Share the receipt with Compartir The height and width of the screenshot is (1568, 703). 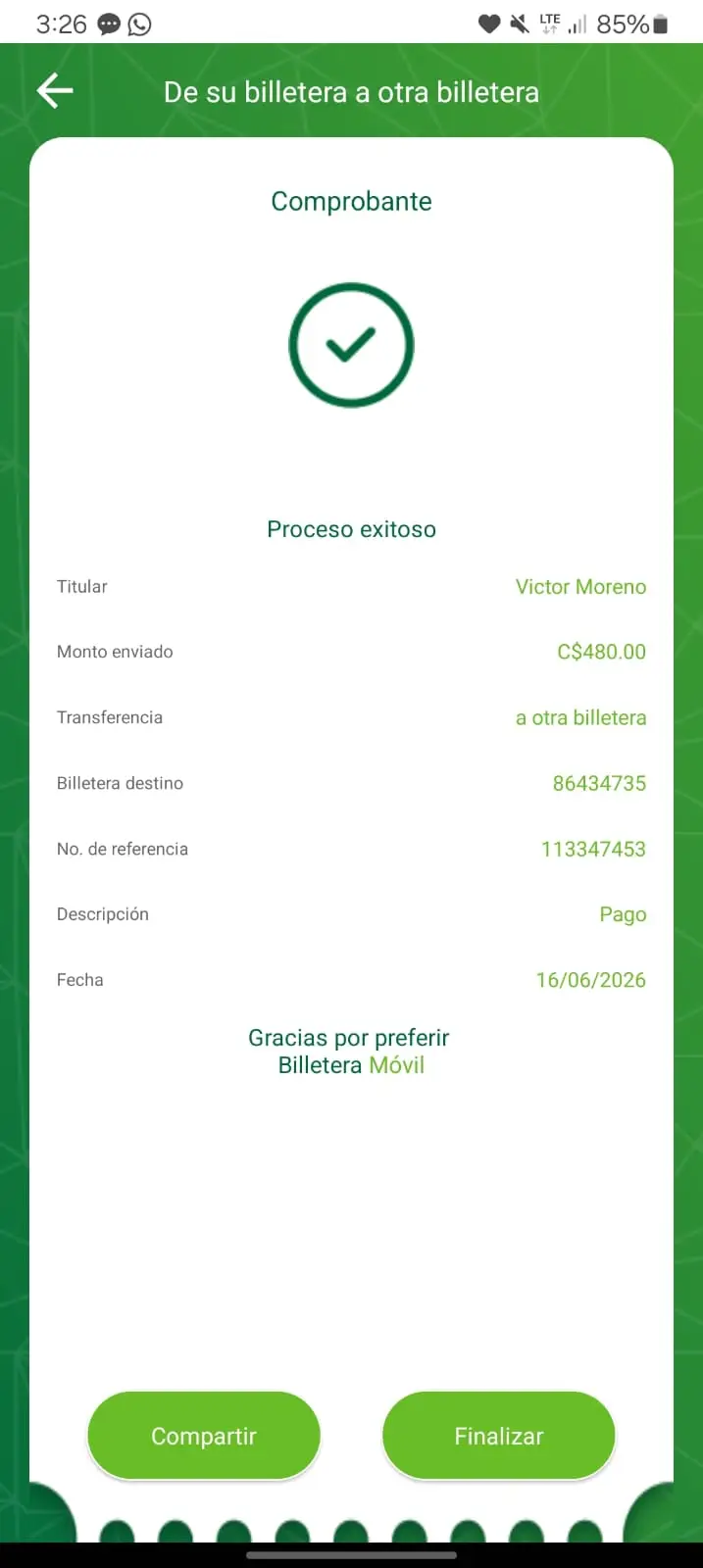tap(204, 1435)
